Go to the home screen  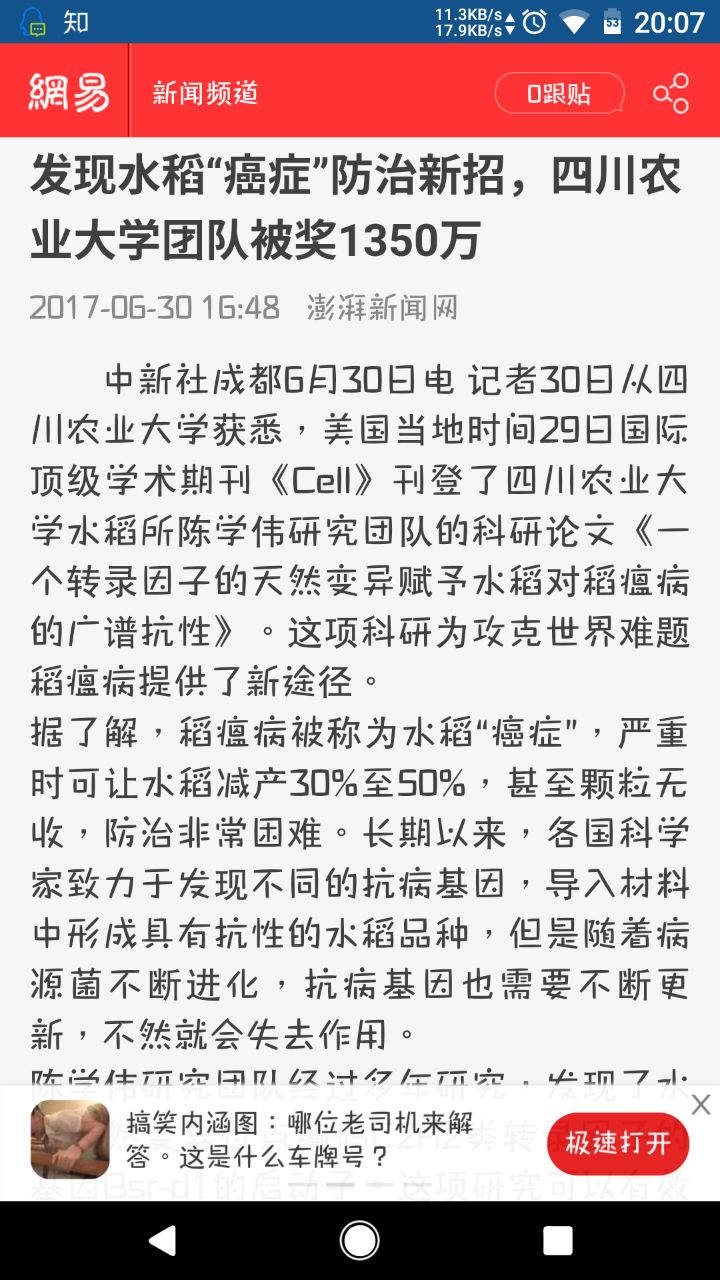[359, 1241]
